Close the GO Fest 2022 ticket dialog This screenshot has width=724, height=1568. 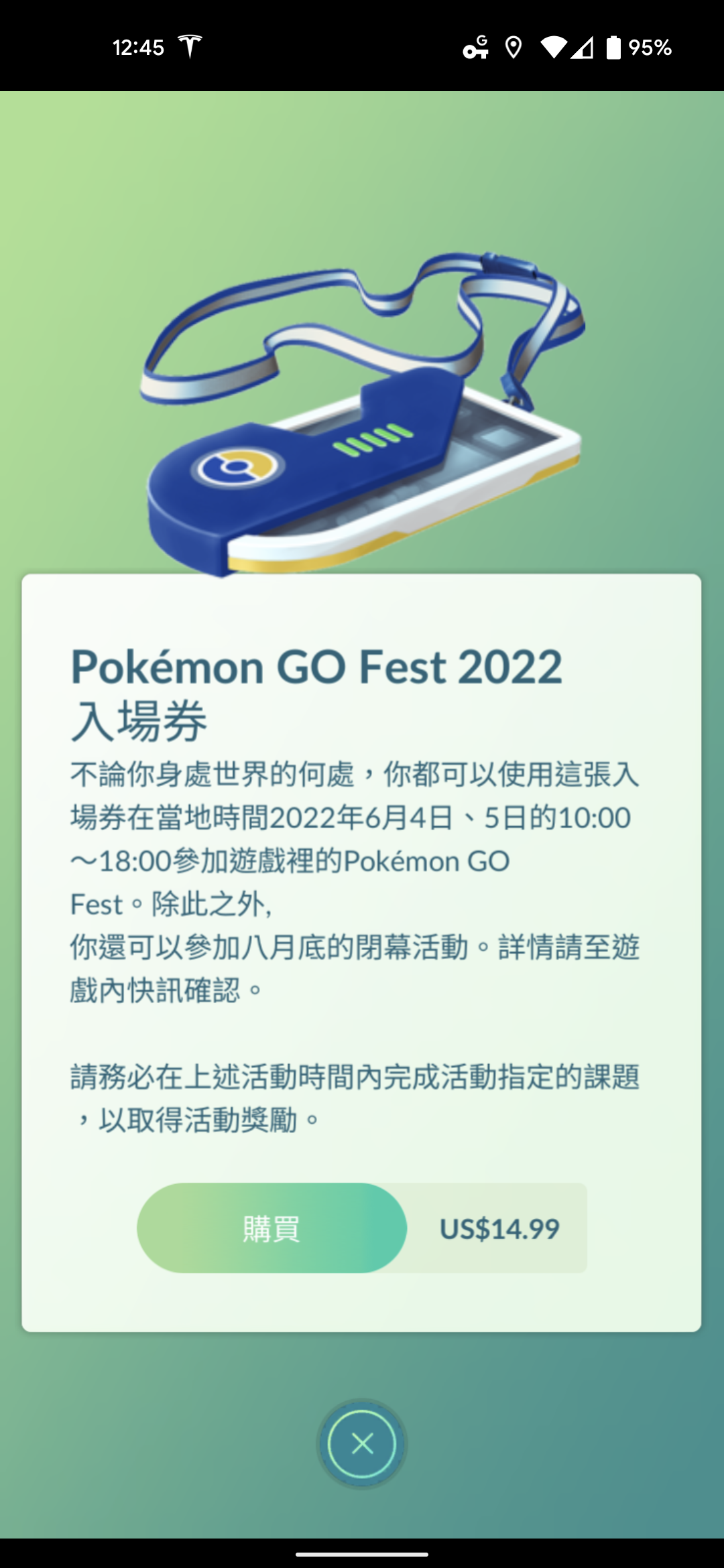(x=362, y=1443)
